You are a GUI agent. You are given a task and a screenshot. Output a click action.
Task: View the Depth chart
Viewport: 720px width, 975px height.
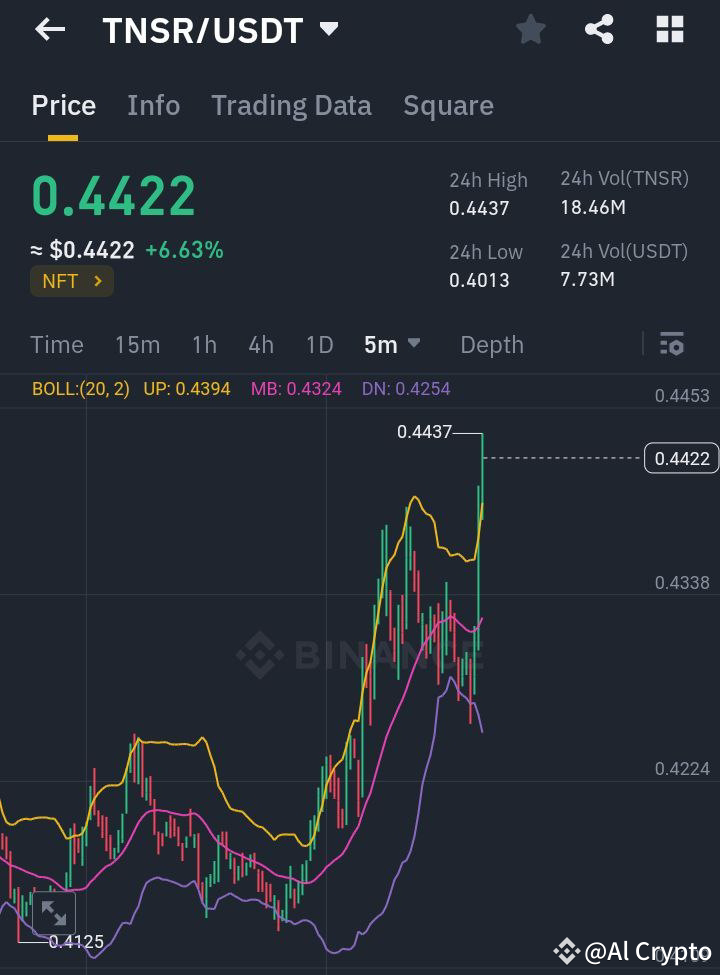(x=492, y=344)
